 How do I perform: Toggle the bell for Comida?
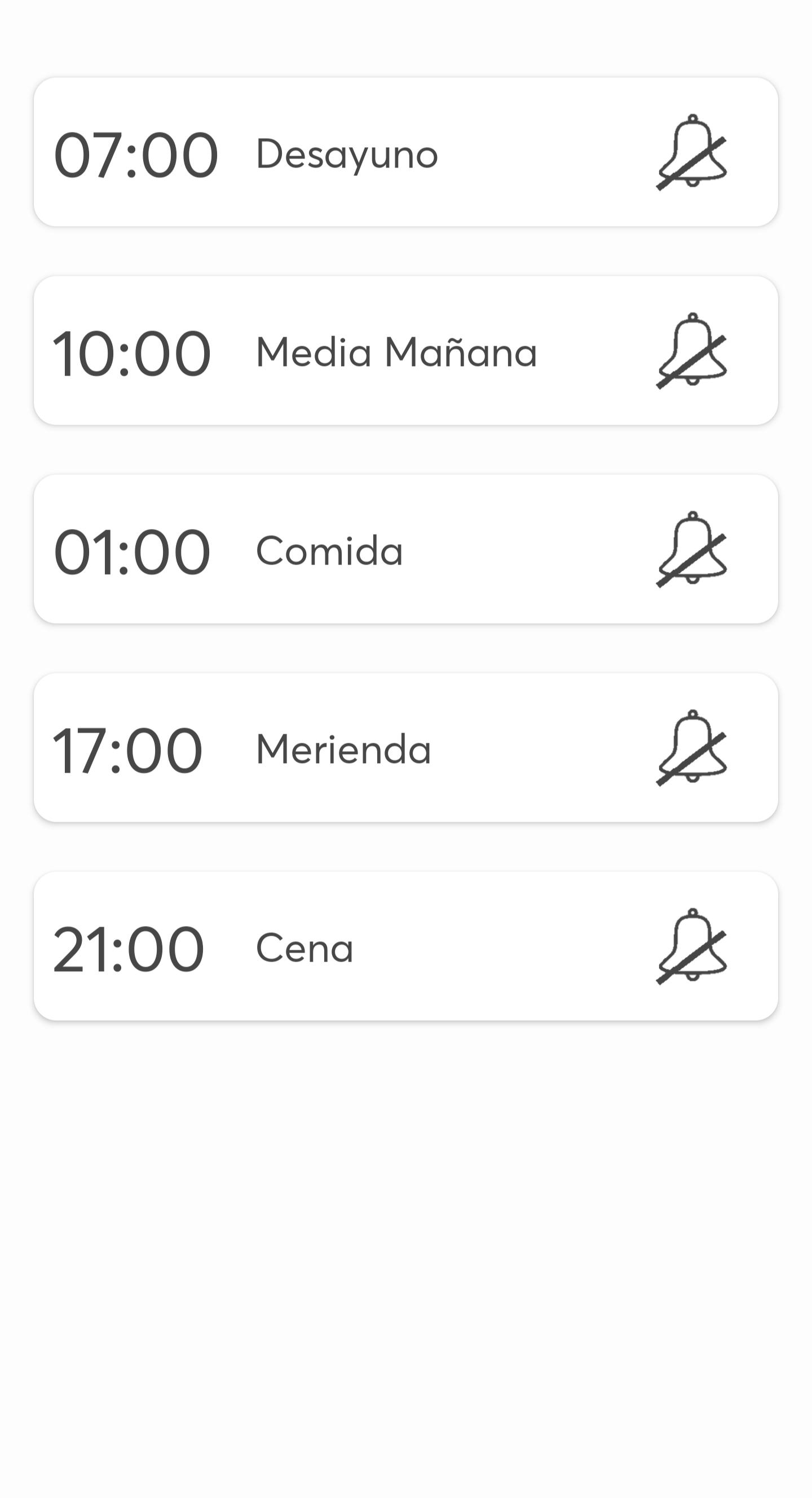point(692,549)
